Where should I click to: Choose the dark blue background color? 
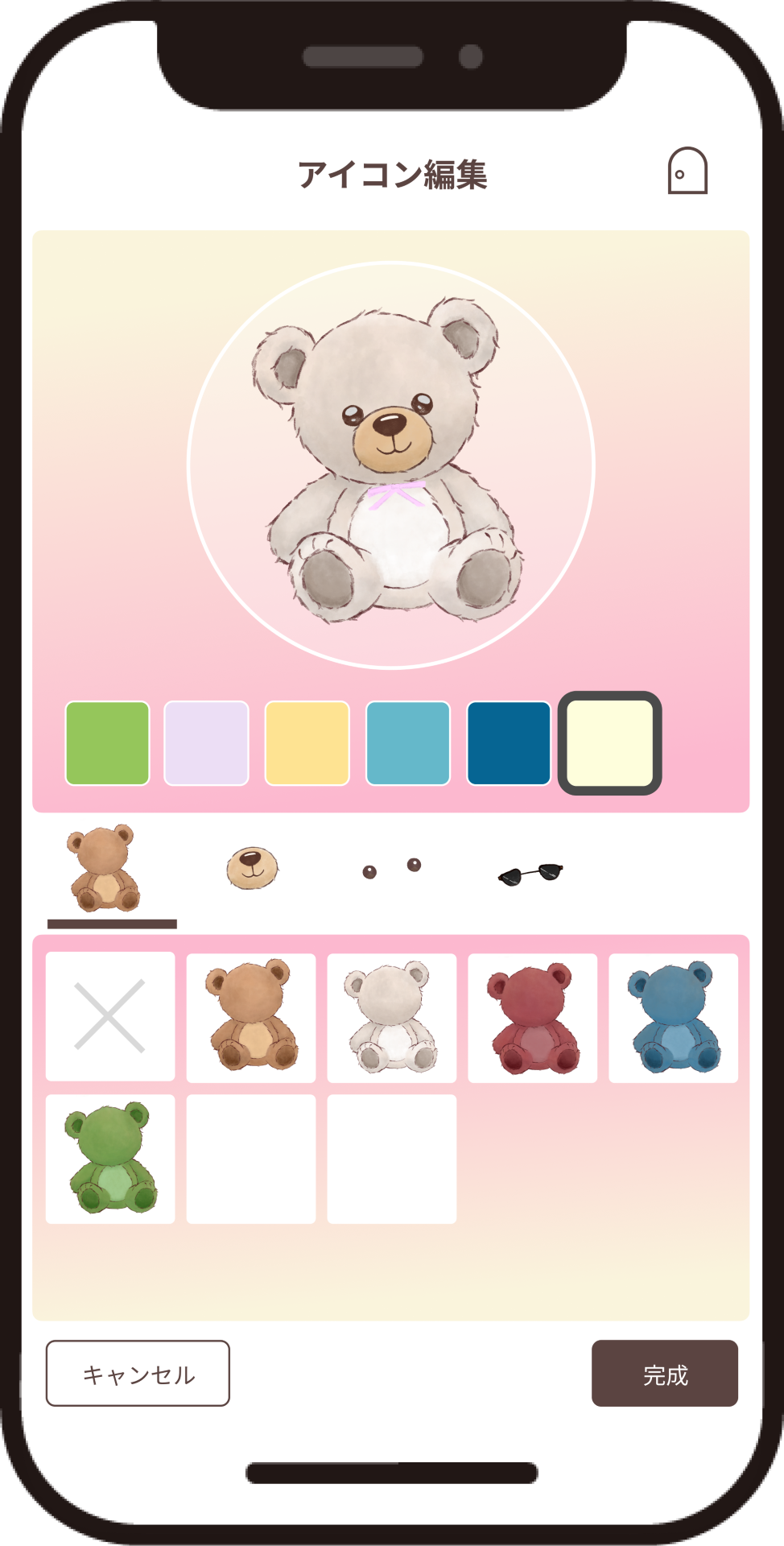(509, 742)
